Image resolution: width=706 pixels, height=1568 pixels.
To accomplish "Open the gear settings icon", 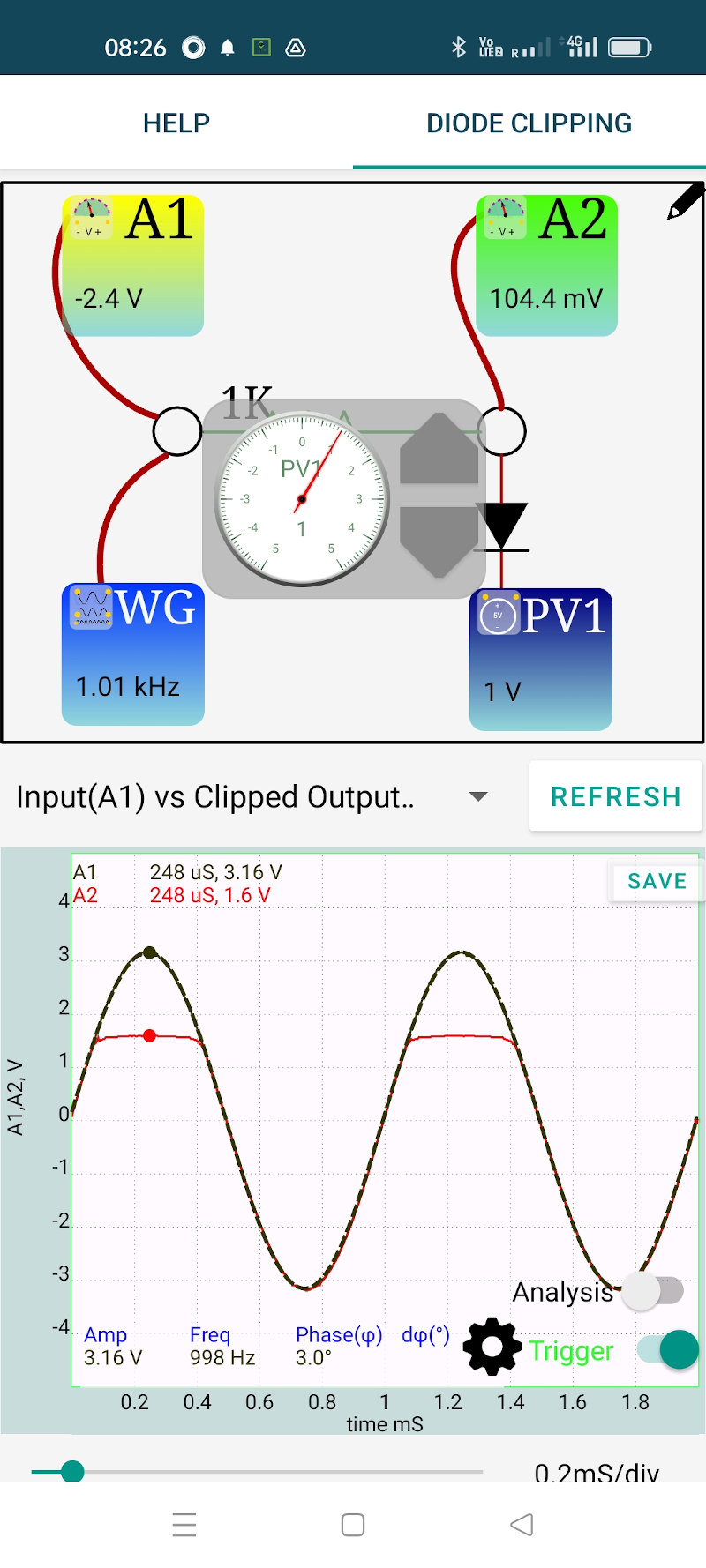I will (492, 1347).
